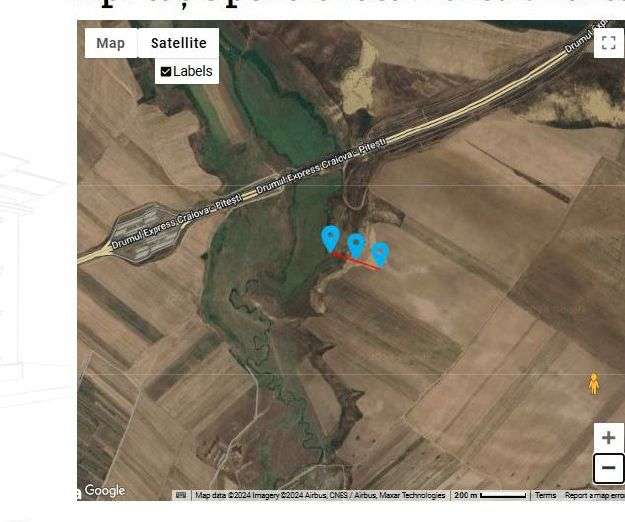Open the map Terms link
This screenshot has height=522, width=625.
click(x=545, y=495)
